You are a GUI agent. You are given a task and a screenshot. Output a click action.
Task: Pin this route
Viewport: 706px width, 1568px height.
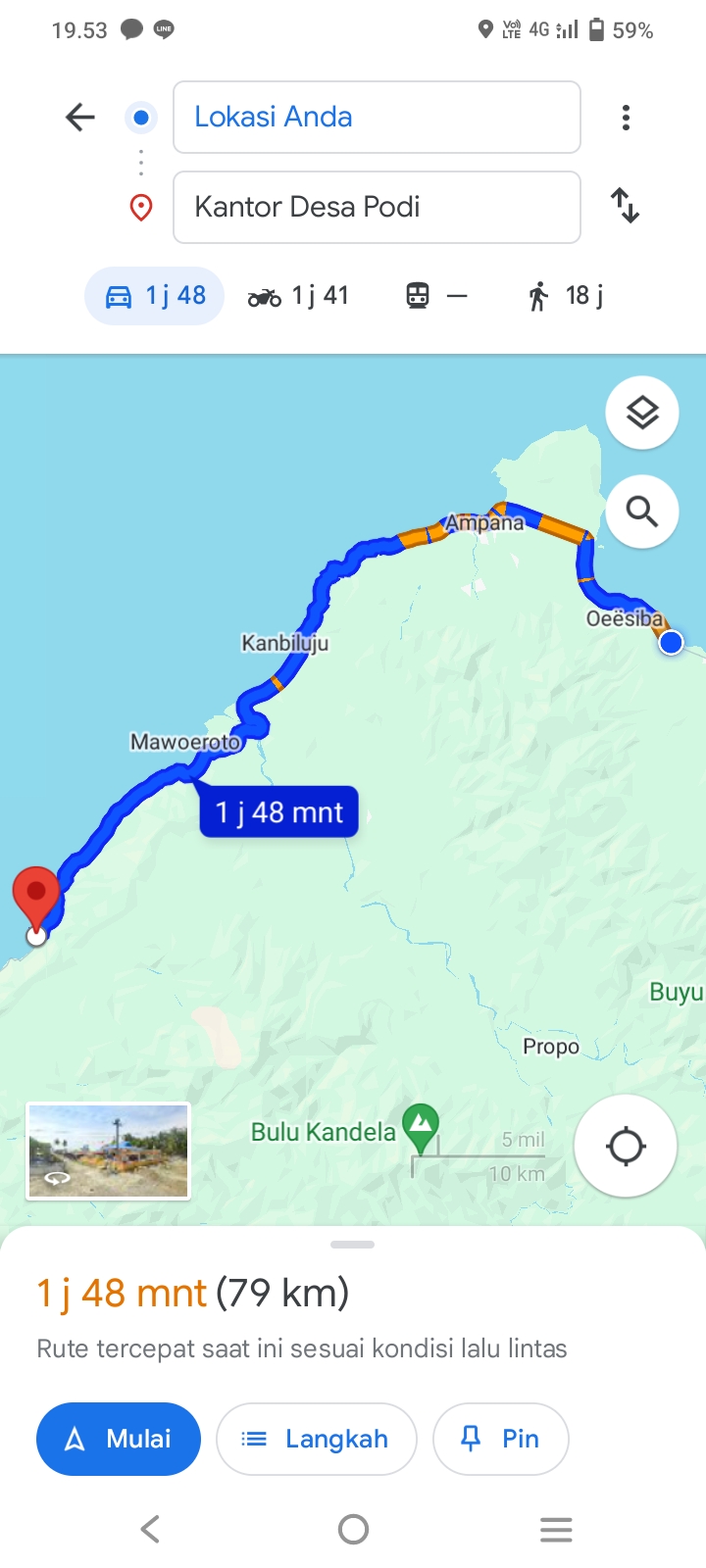tap(501, 1439)
